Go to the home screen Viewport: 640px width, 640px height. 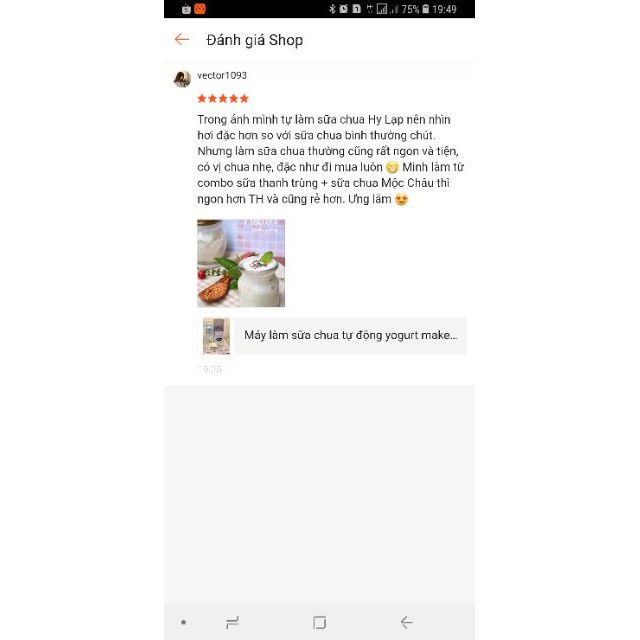pos(319,622)
